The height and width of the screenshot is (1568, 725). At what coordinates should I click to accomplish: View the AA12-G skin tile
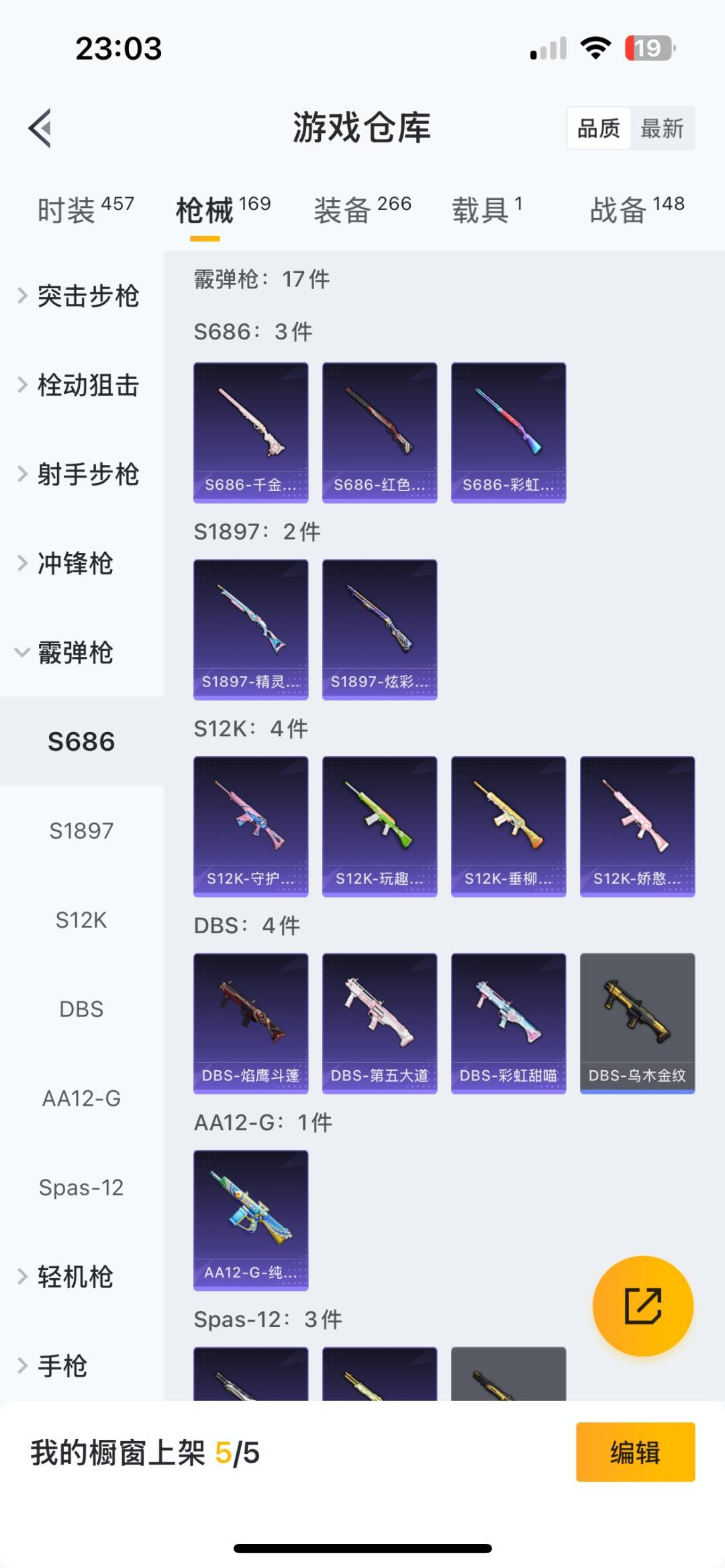[x=251, y=1220]
